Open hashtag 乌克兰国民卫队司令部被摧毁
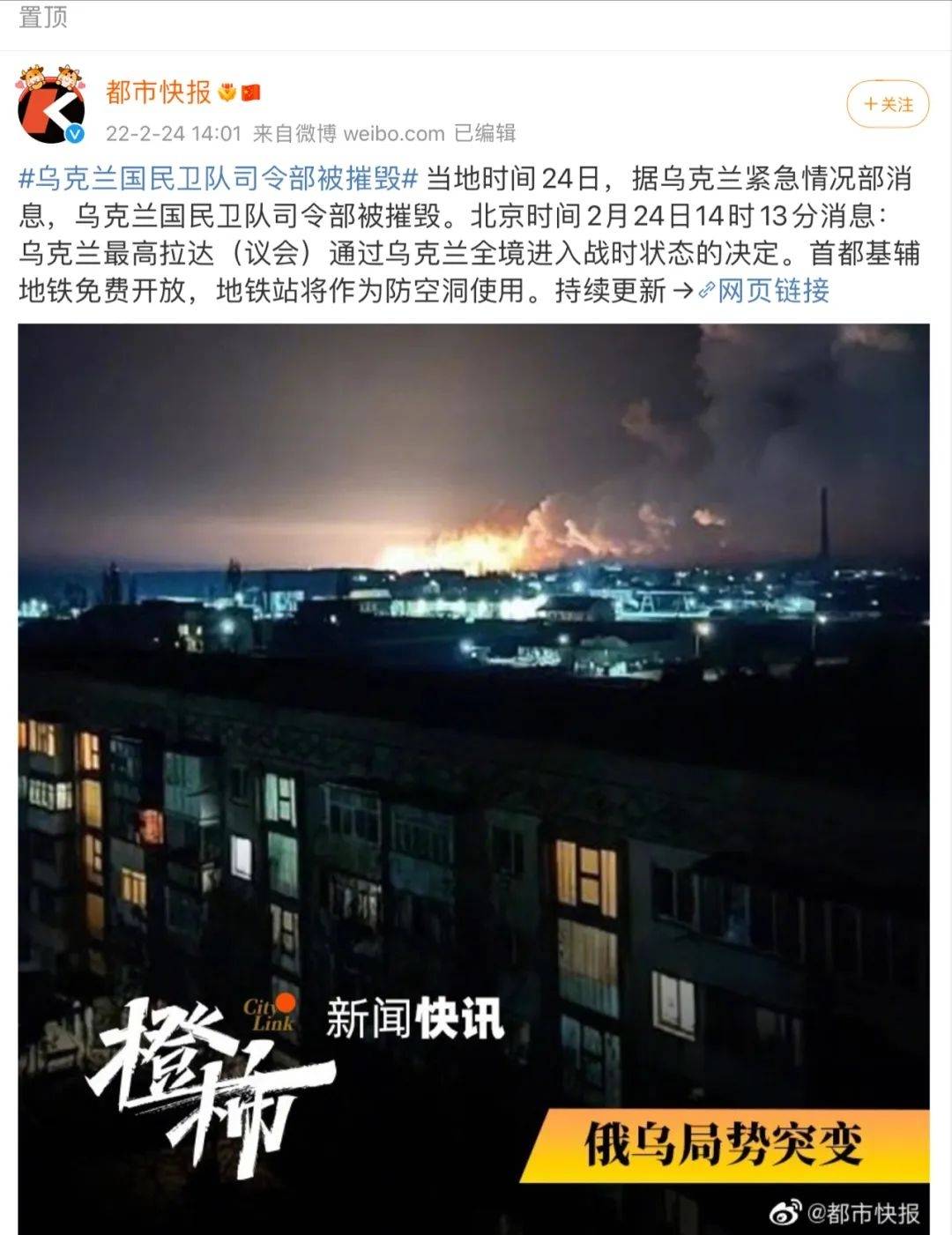 coord(219,179)
